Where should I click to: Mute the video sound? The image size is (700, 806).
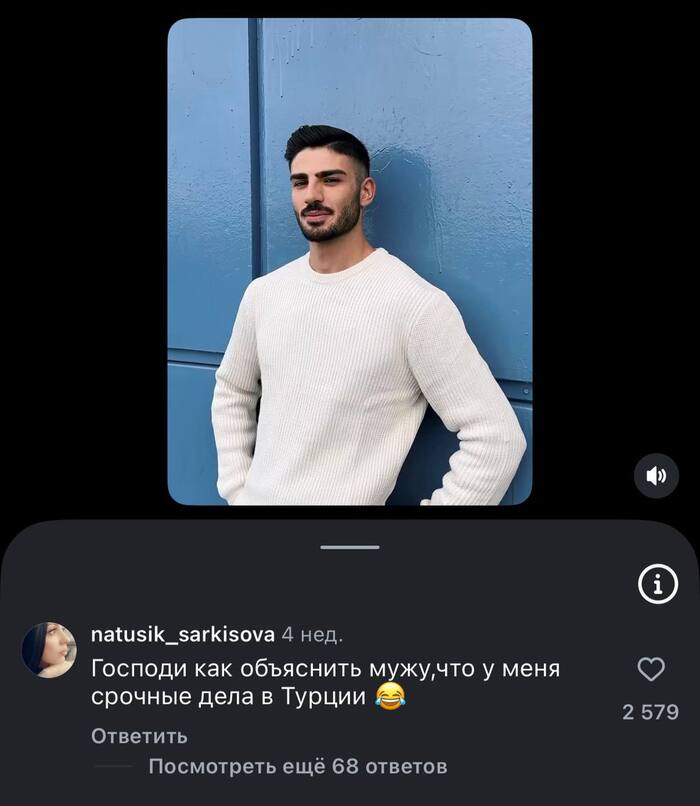pyautogui.click(x=656, y=477)
